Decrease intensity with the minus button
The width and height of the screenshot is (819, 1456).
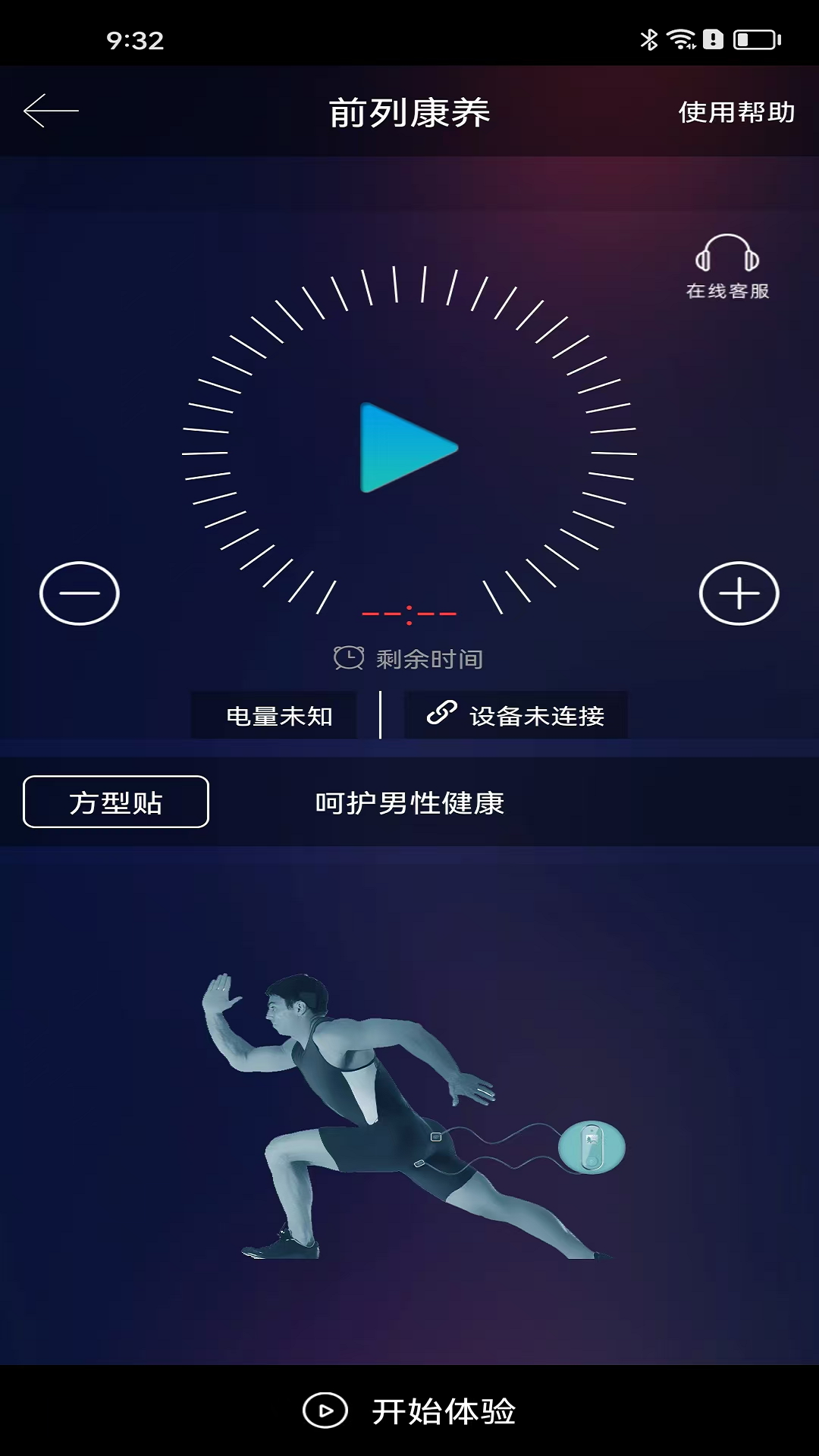click(80, 594)
